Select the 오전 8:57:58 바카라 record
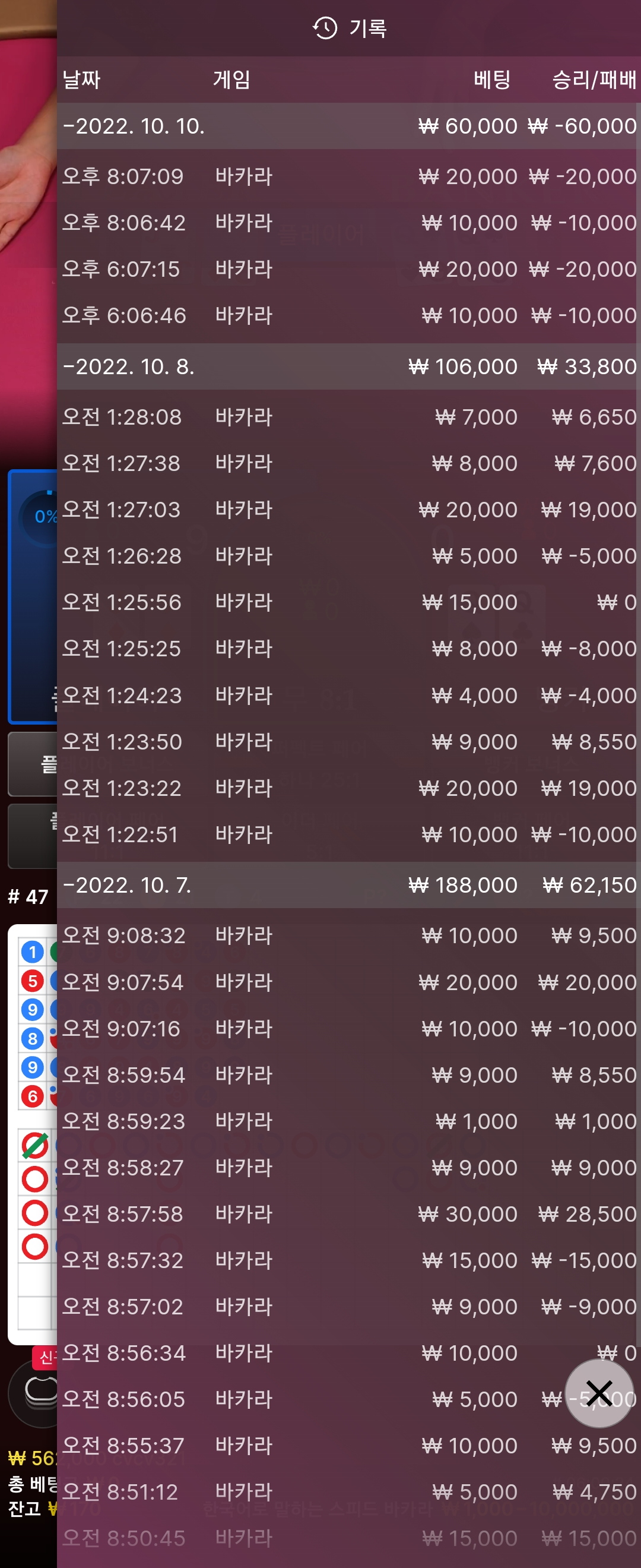The height and width of the screenshot is (1568, 641). tap(348, 1214)
